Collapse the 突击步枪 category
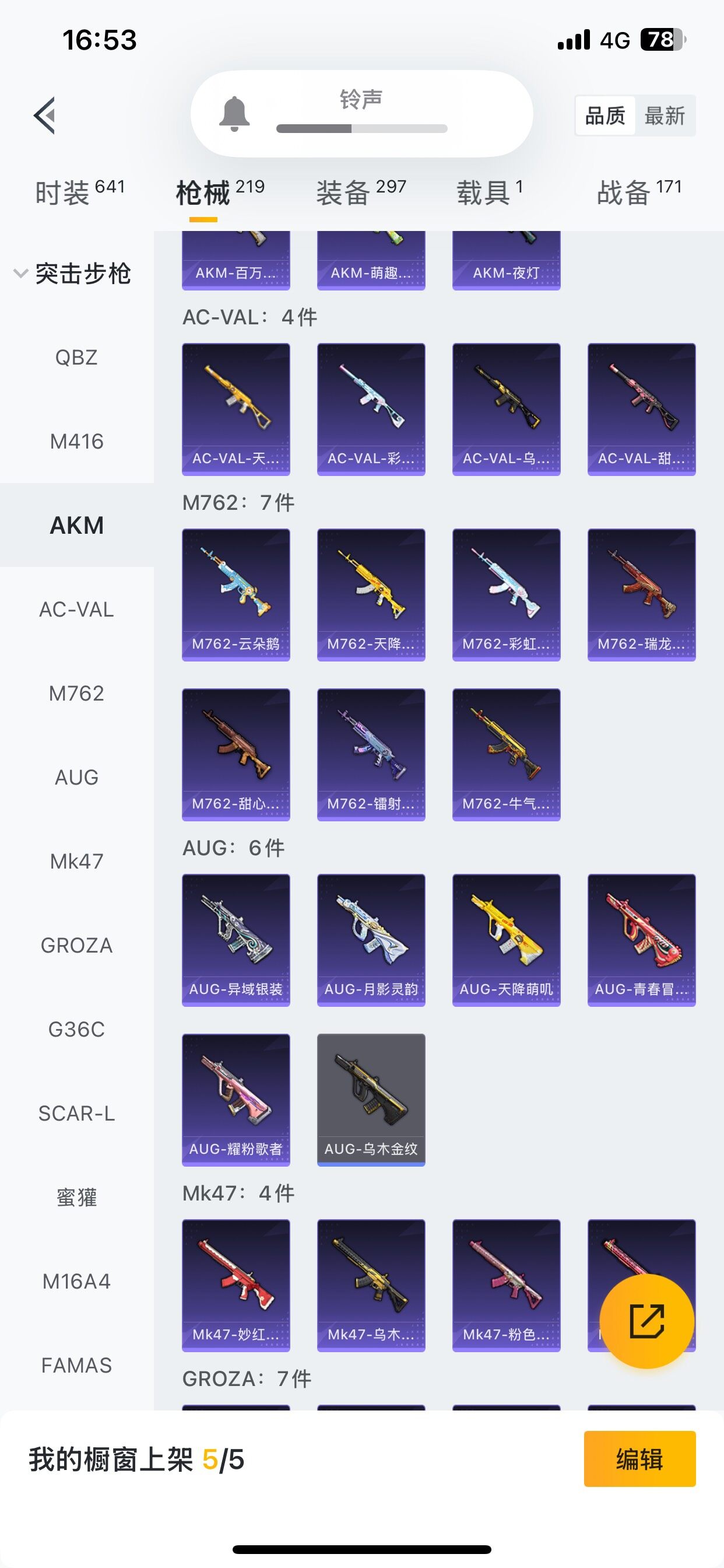The height and width of the screenshot is (1568, 724). pos(73,274)
